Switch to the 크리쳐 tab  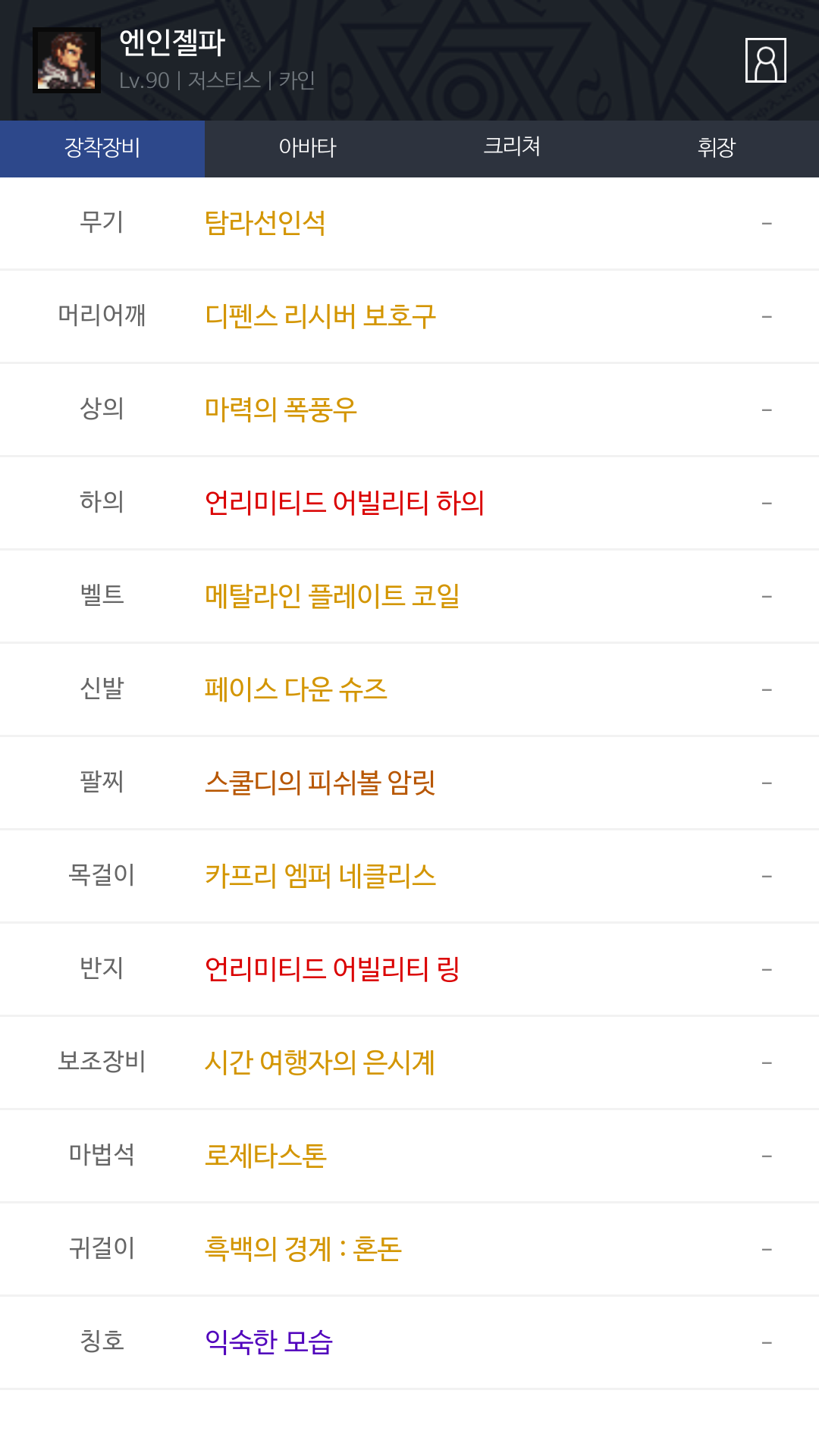(512, 148)
